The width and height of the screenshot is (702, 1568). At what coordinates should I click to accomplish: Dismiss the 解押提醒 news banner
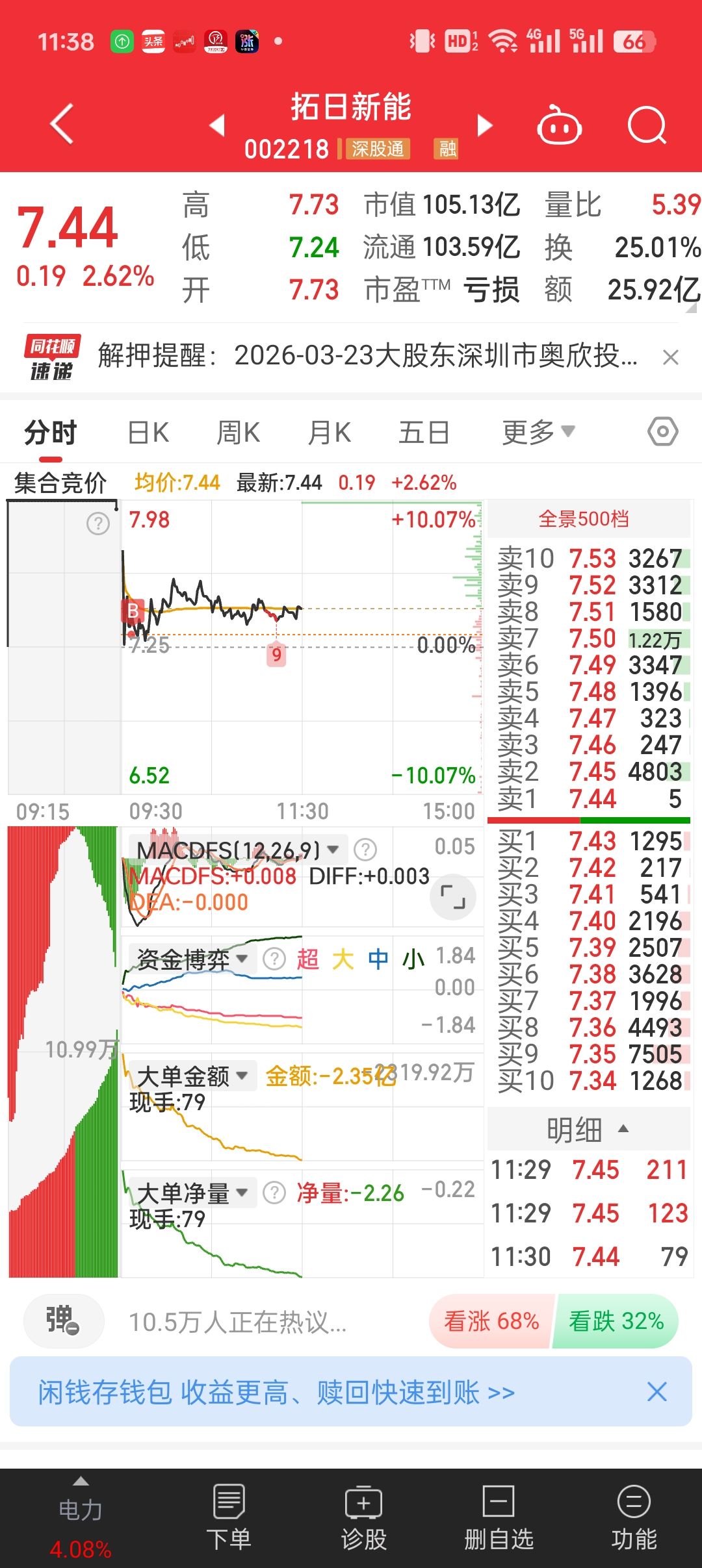tap(670, 357)
